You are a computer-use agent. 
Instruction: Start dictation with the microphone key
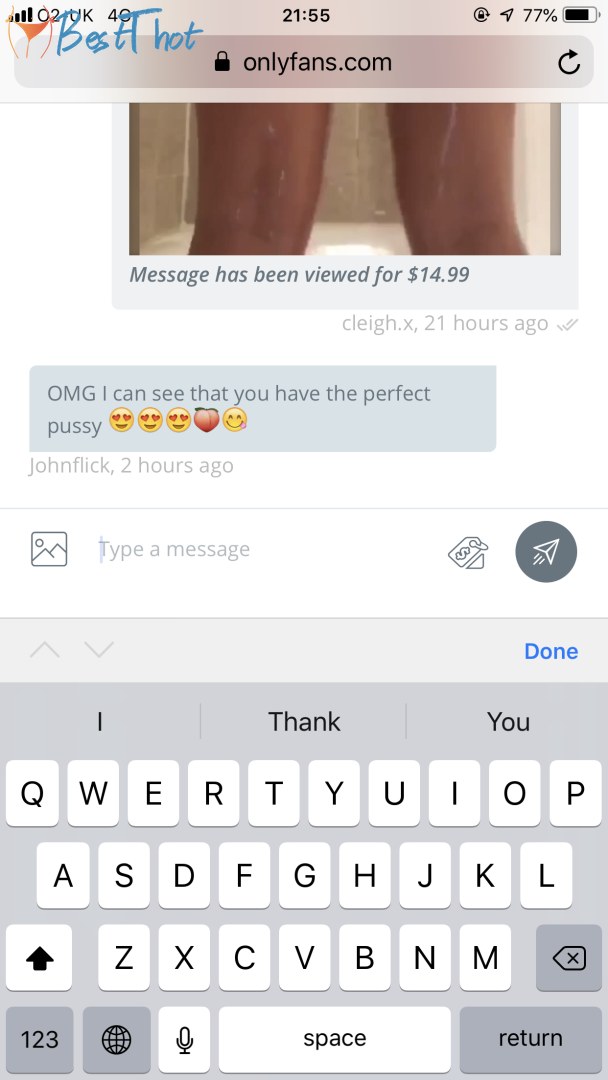(x=184, y=1040)
